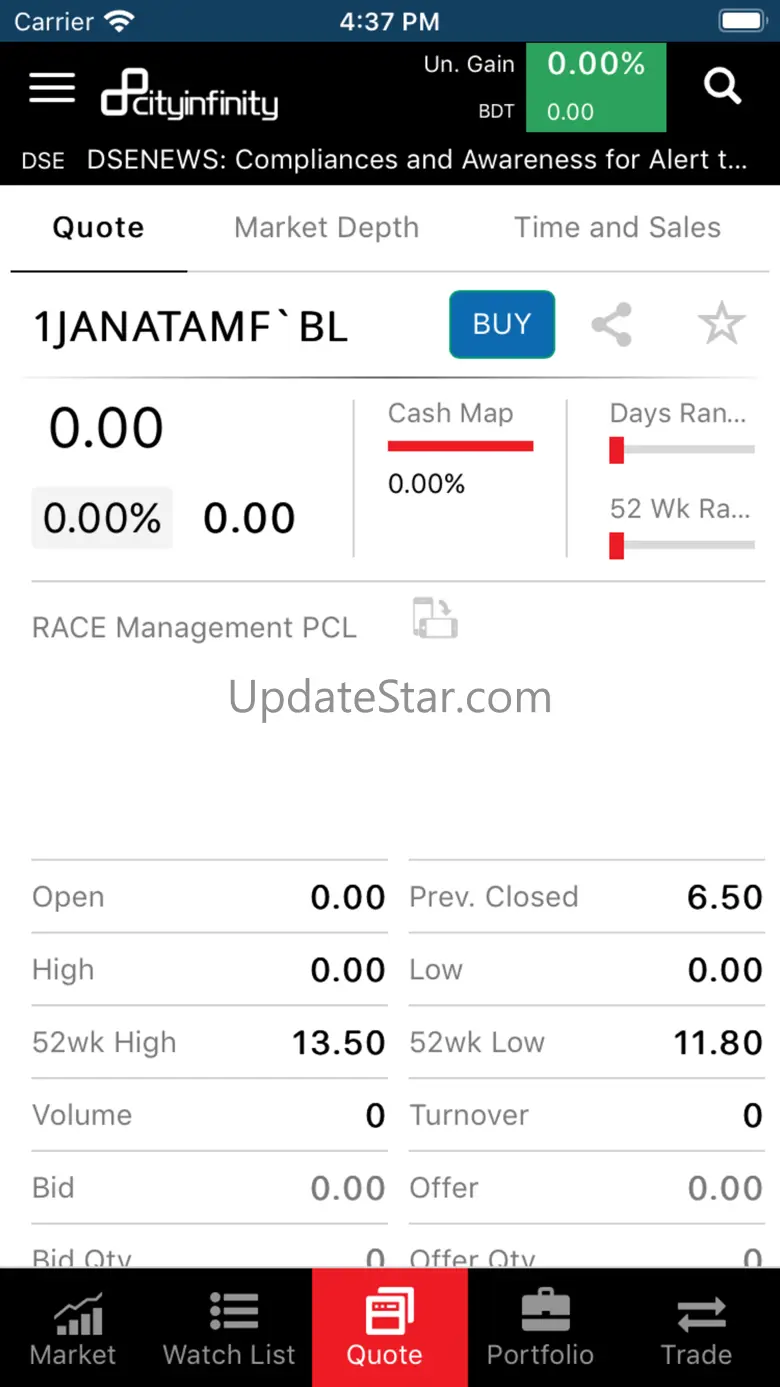The height and width of the screenshot is (1387, 780).
Task: Open the Watch List tab
Action: (x=230, y=1328)
